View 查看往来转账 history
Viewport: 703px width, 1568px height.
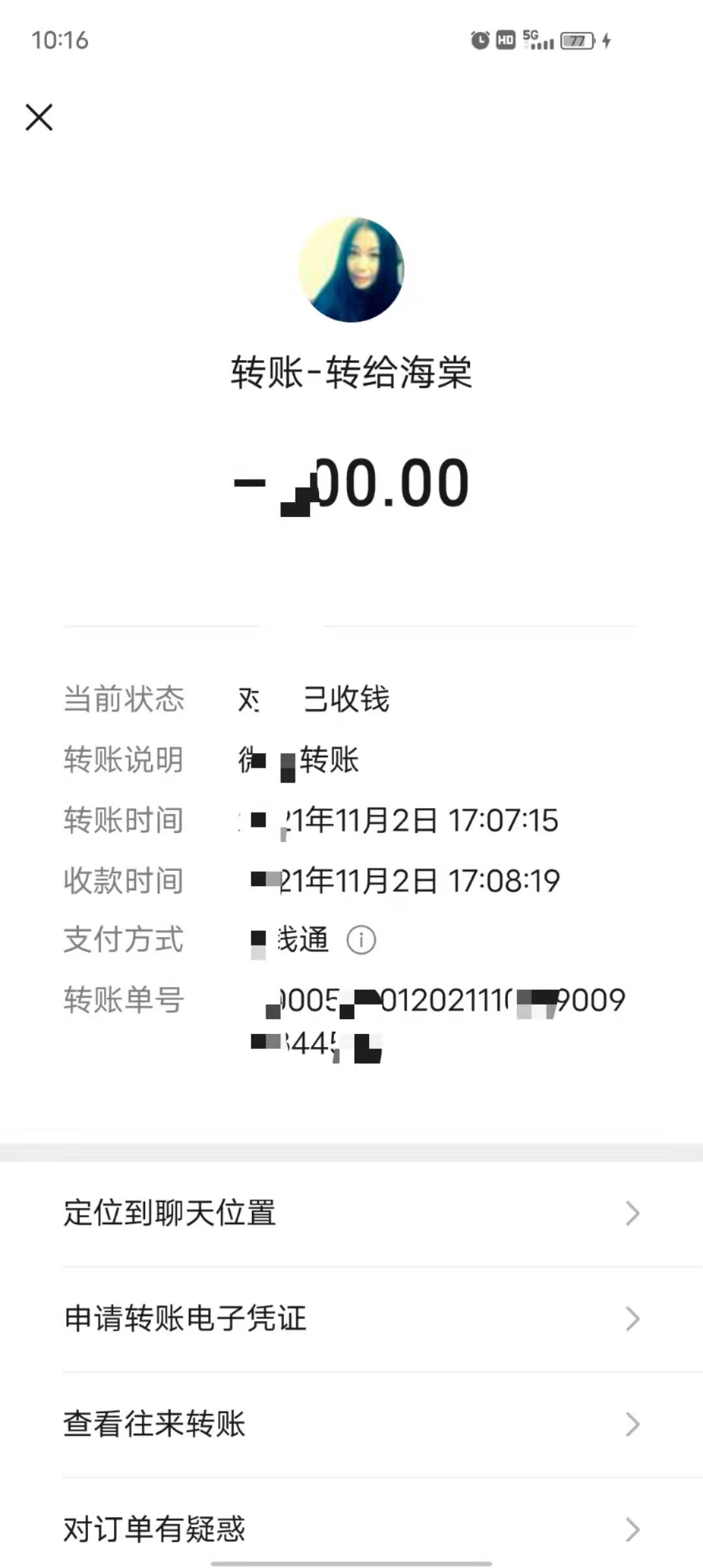click(351, 1424)
